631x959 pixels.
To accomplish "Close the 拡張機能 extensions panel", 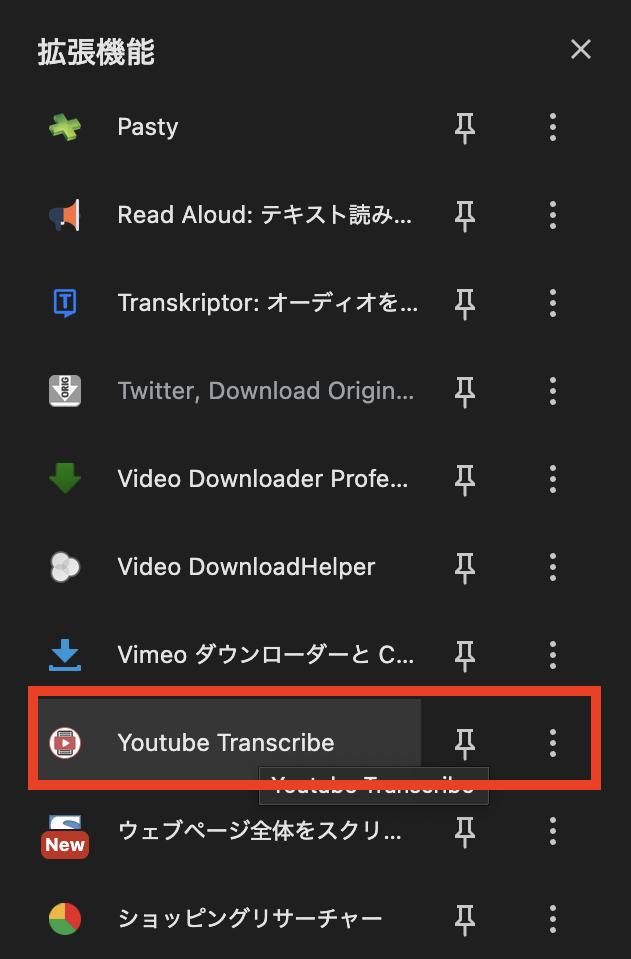I will [580, 49].
